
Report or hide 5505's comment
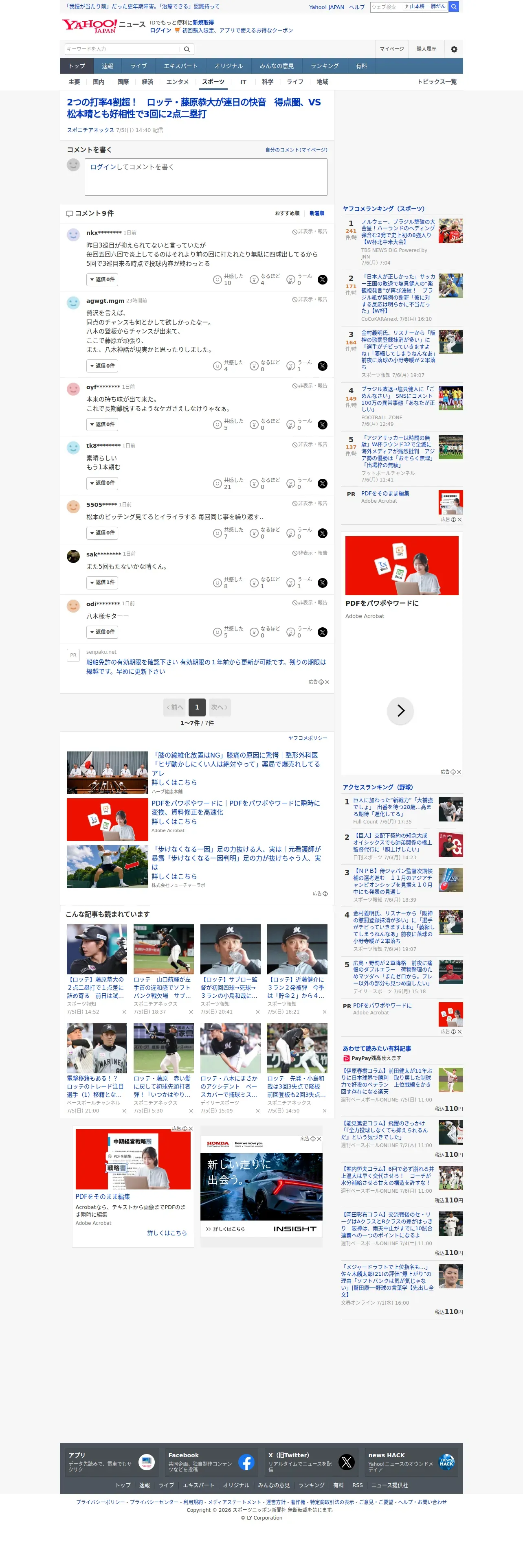309,504
